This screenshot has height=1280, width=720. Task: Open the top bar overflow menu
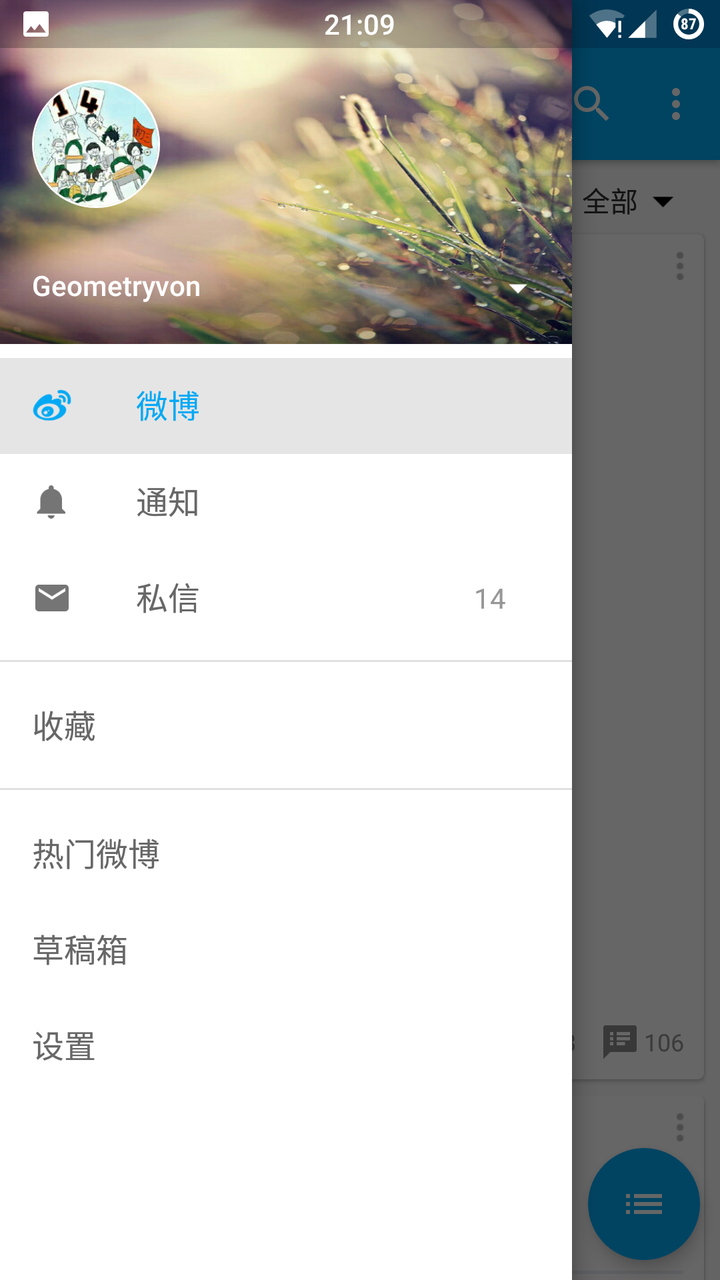click(x=677, y=103)
